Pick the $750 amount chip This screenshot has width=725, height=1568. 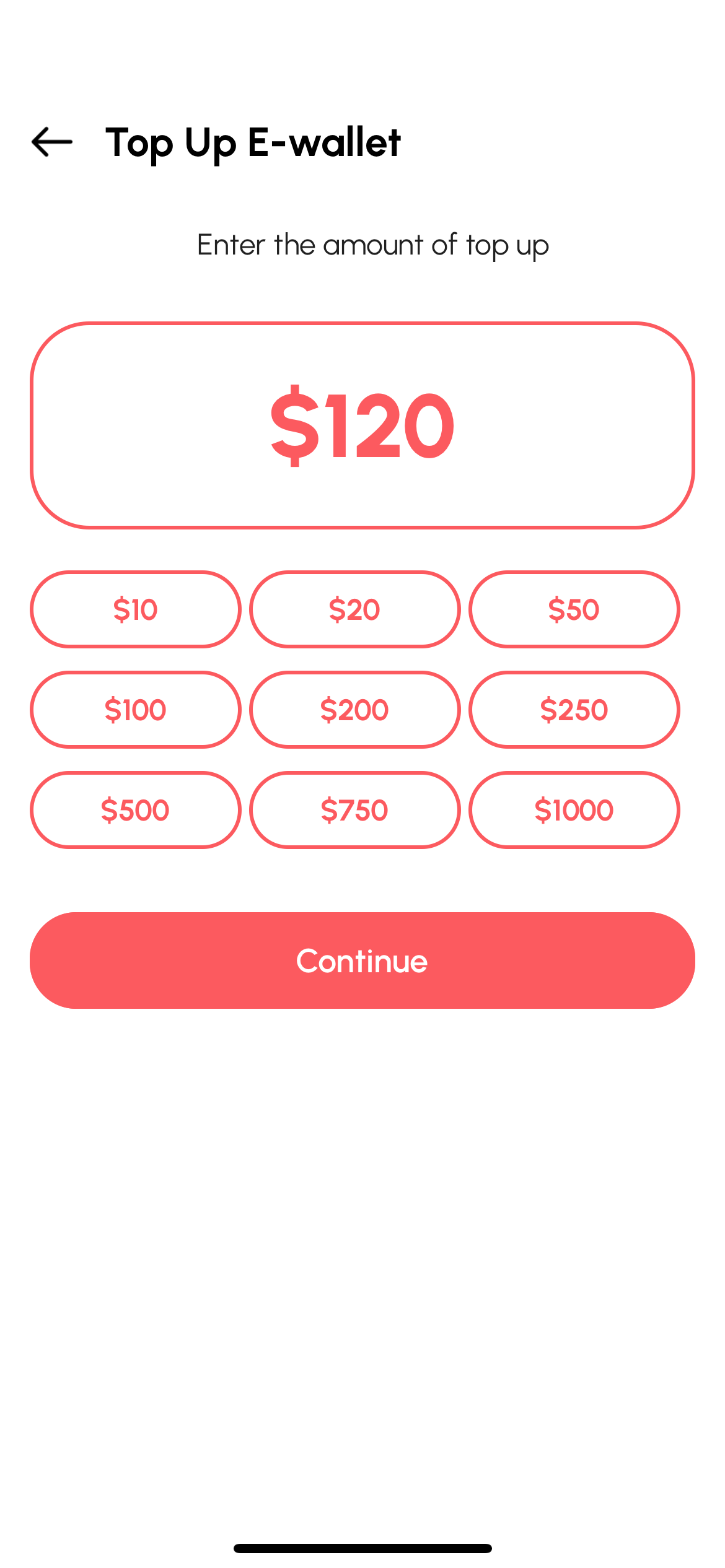(354, 810)
